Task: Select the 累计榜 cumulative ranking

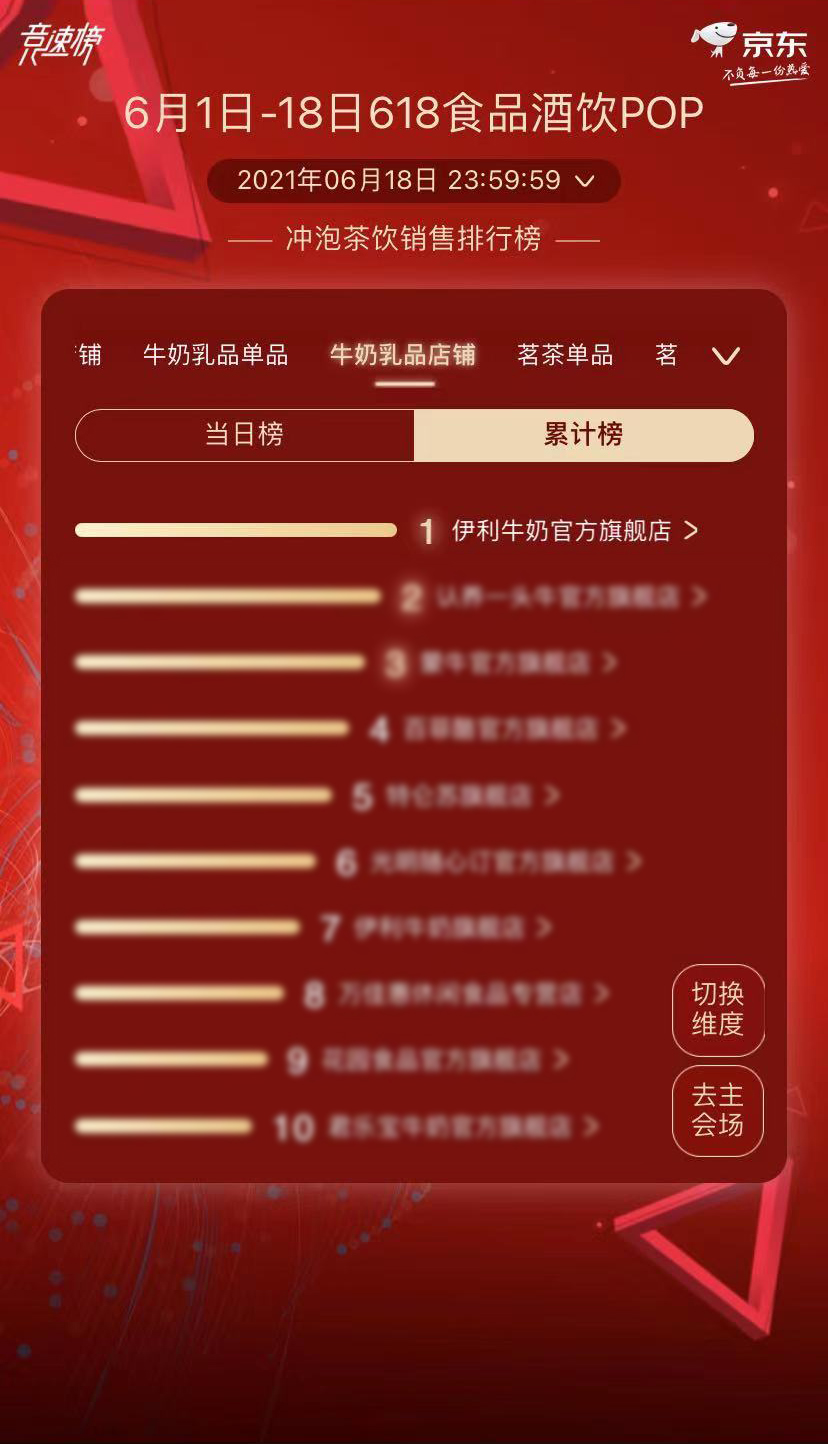Action: (583, 435)
